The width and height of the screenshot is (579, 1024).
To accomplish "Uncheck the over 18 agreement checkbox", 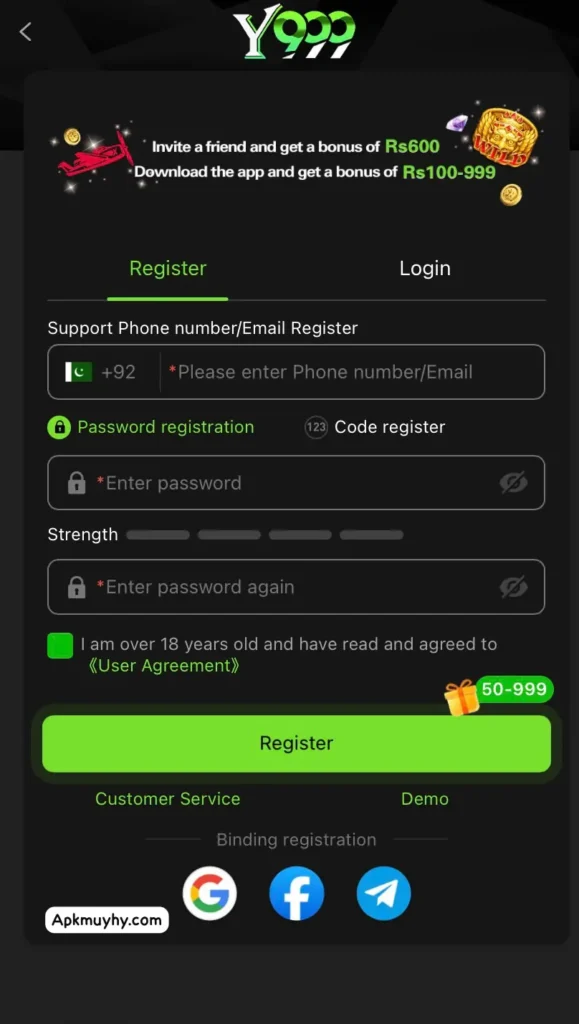I will tap(60, 645).
